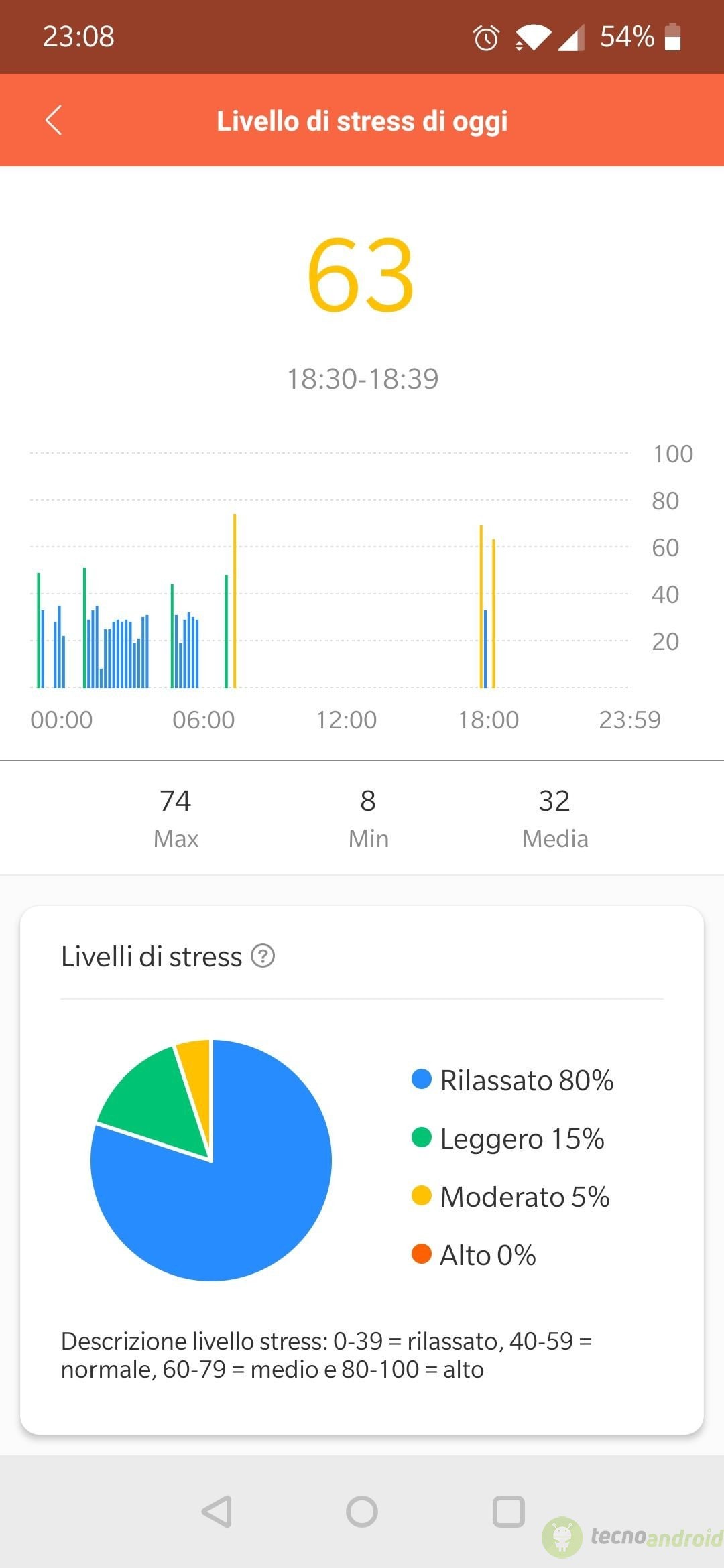Open the recent apps overview
This screenshot has height=1568, width=724.
(508, 1511)
